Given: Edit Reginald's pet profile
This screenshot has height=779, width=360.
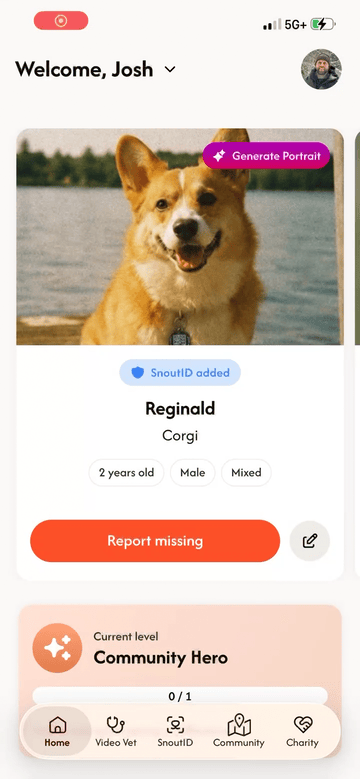Looking at the screenshot, I should pos(310,541).
